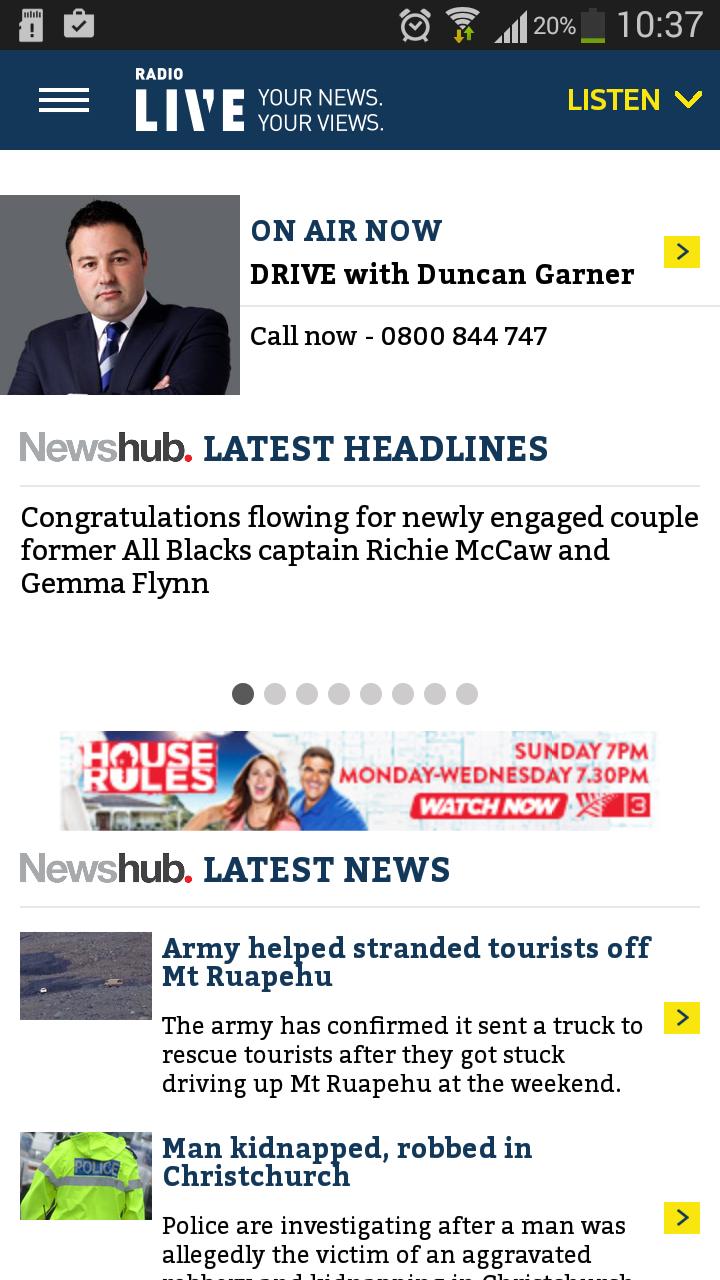Tap the arrow beside Christchurch kidnapping story

pos(681,1217)
